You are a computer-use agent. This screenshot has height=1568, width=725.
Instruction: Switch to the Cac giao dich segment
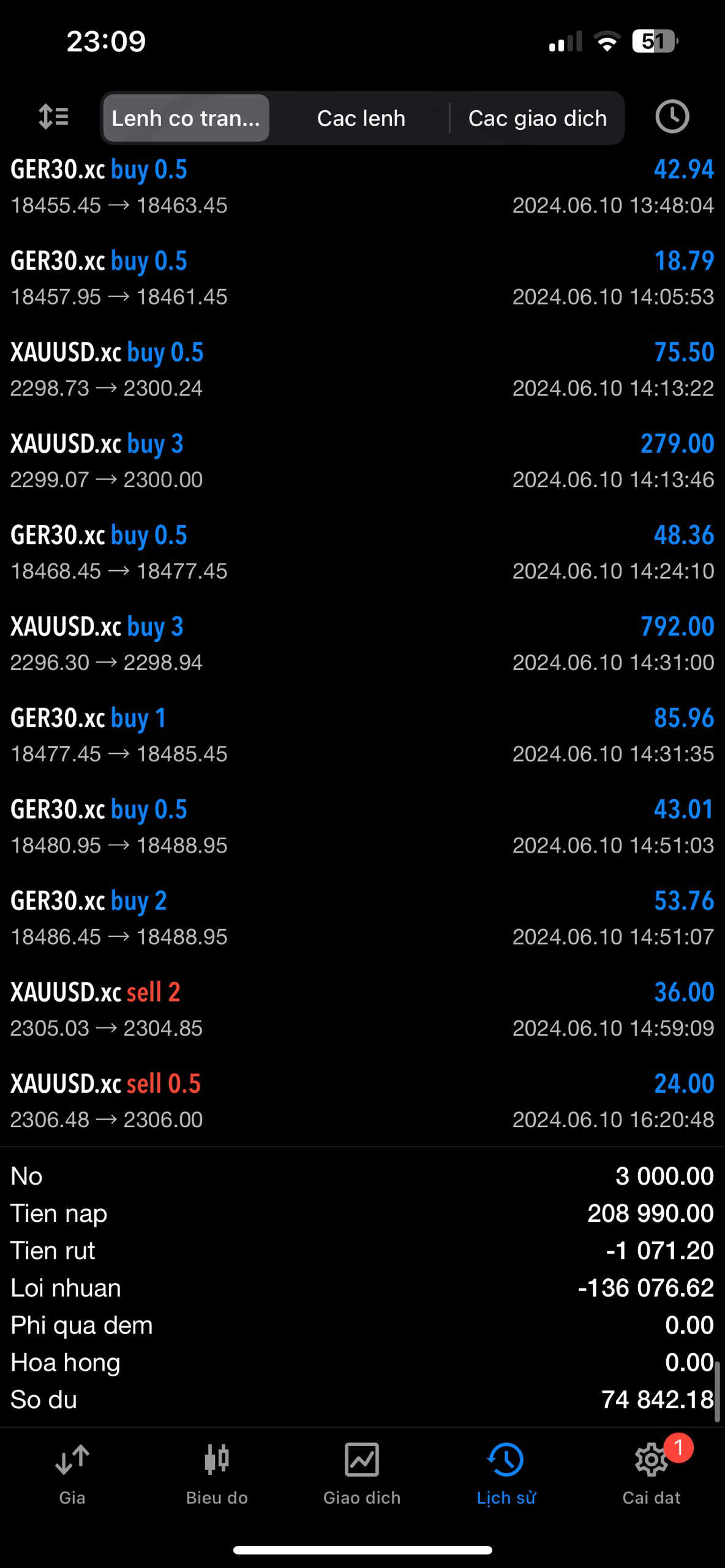coord(538,118)
